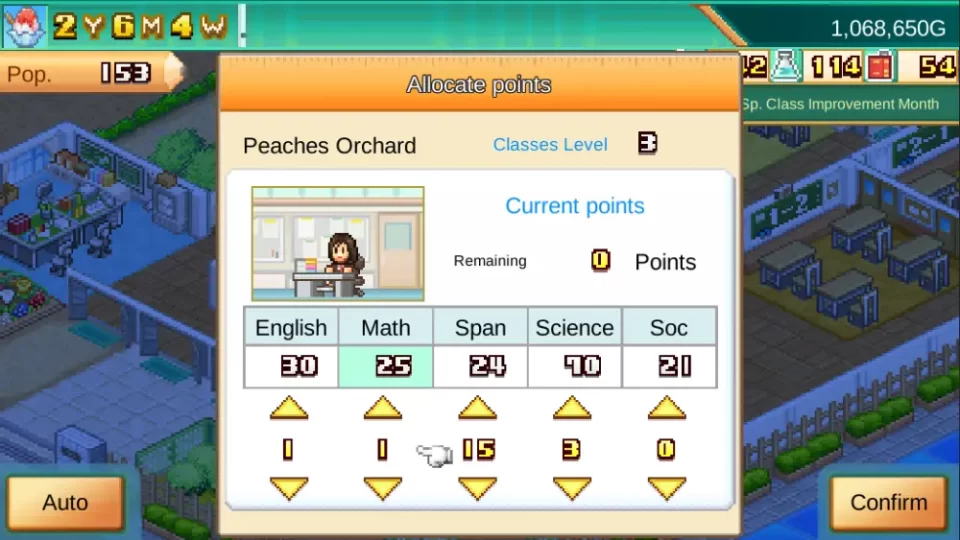
Task: Decrease Span points with down arrow
Action: (x=478, y=488)
